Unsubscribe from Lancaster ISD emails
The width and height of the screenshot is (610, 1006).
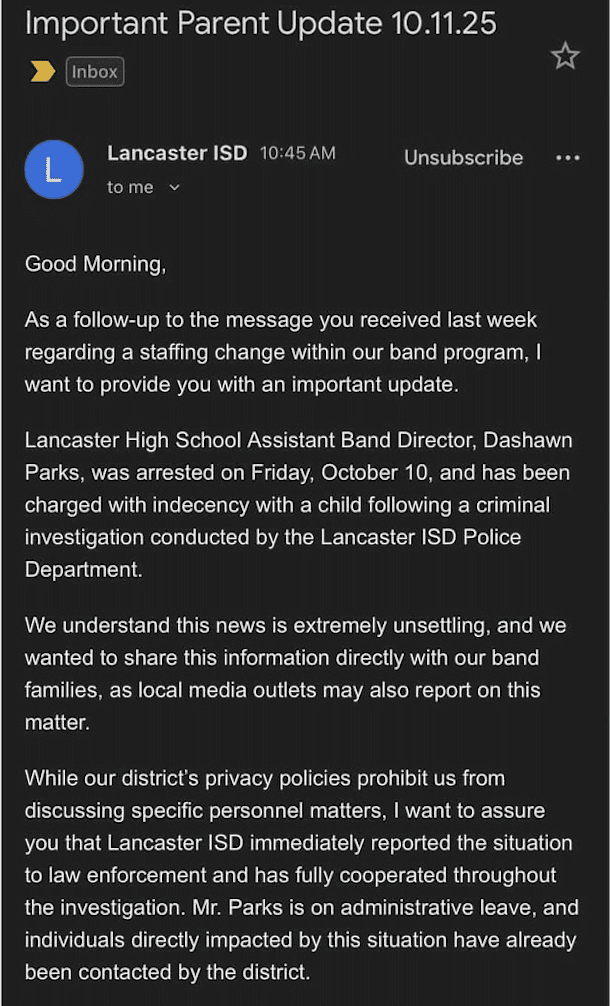point(463,157)
